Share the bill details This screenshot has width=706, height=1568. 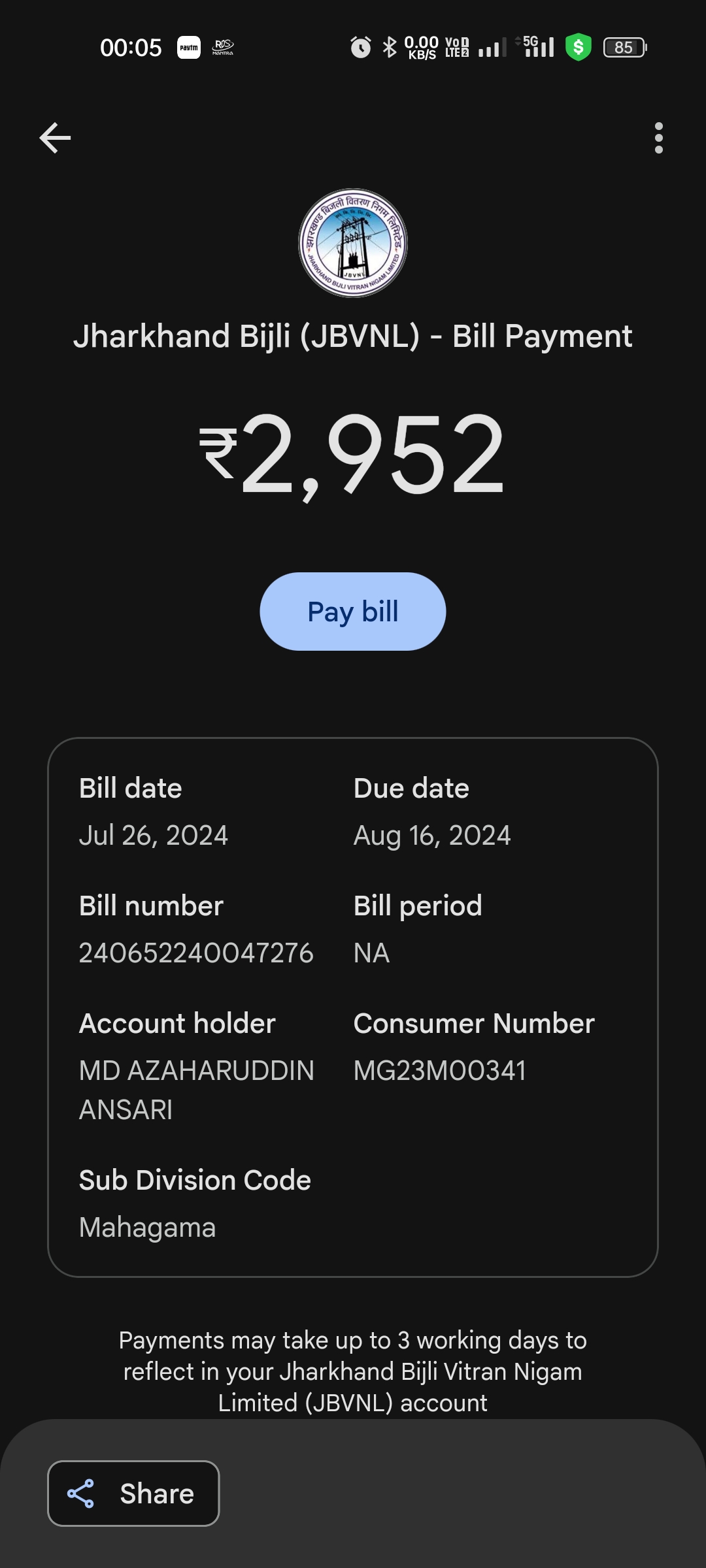(133, 1494)
